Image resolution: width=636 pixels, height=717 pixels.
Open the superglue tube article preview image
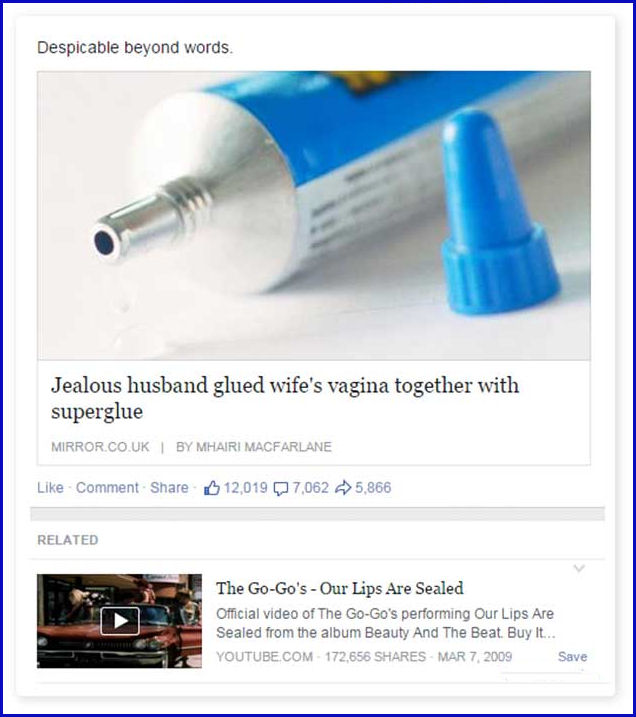pyautogui.click(x=313, y=214)
